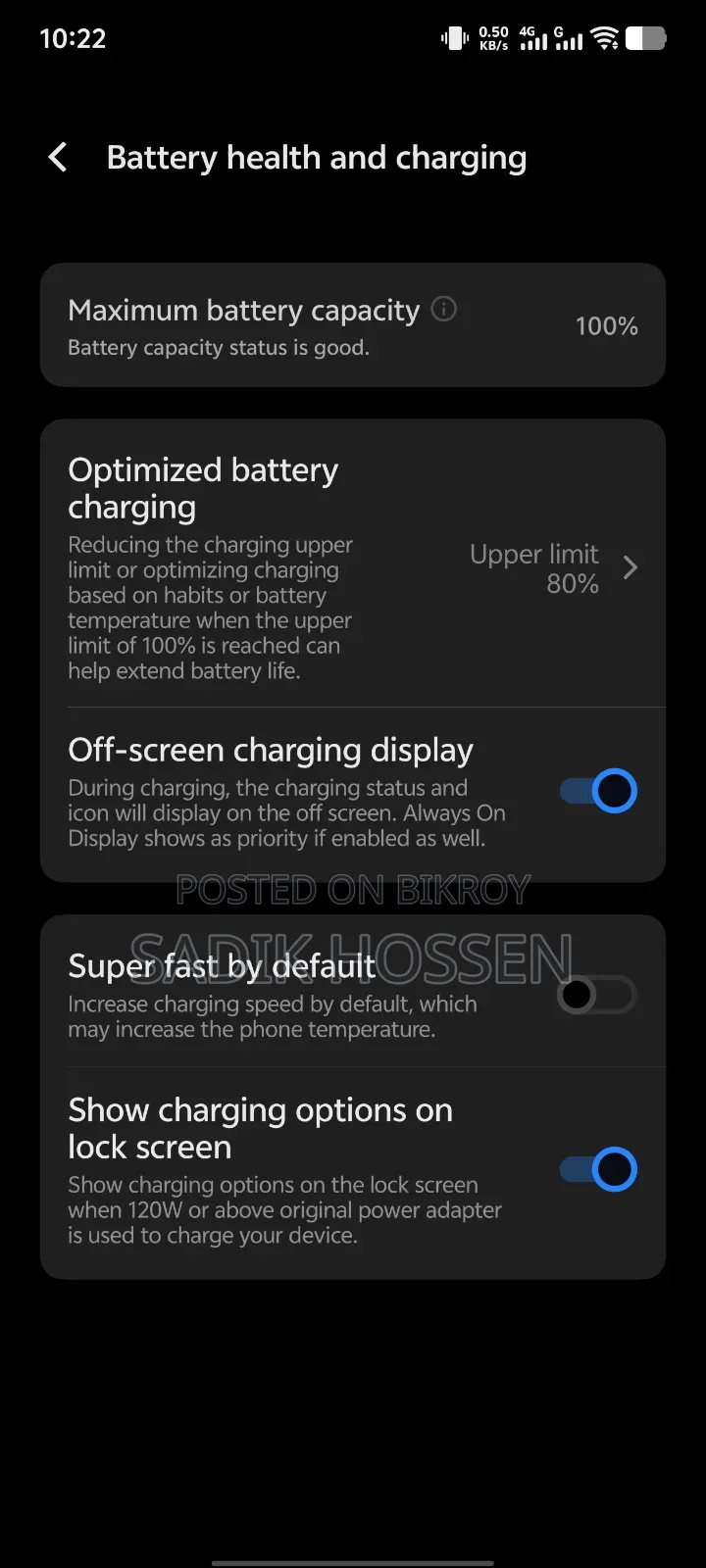Open Optimized battery charging upper limit settings
The image size is (706, 1568).
tap(353, 564)
